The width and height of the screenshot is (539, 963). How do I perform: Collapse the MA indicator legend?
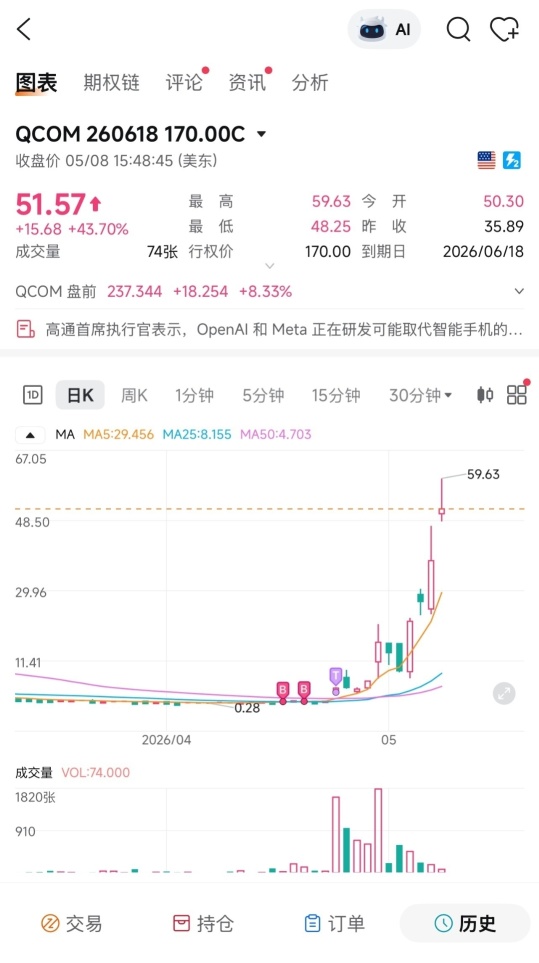point(31,435)
